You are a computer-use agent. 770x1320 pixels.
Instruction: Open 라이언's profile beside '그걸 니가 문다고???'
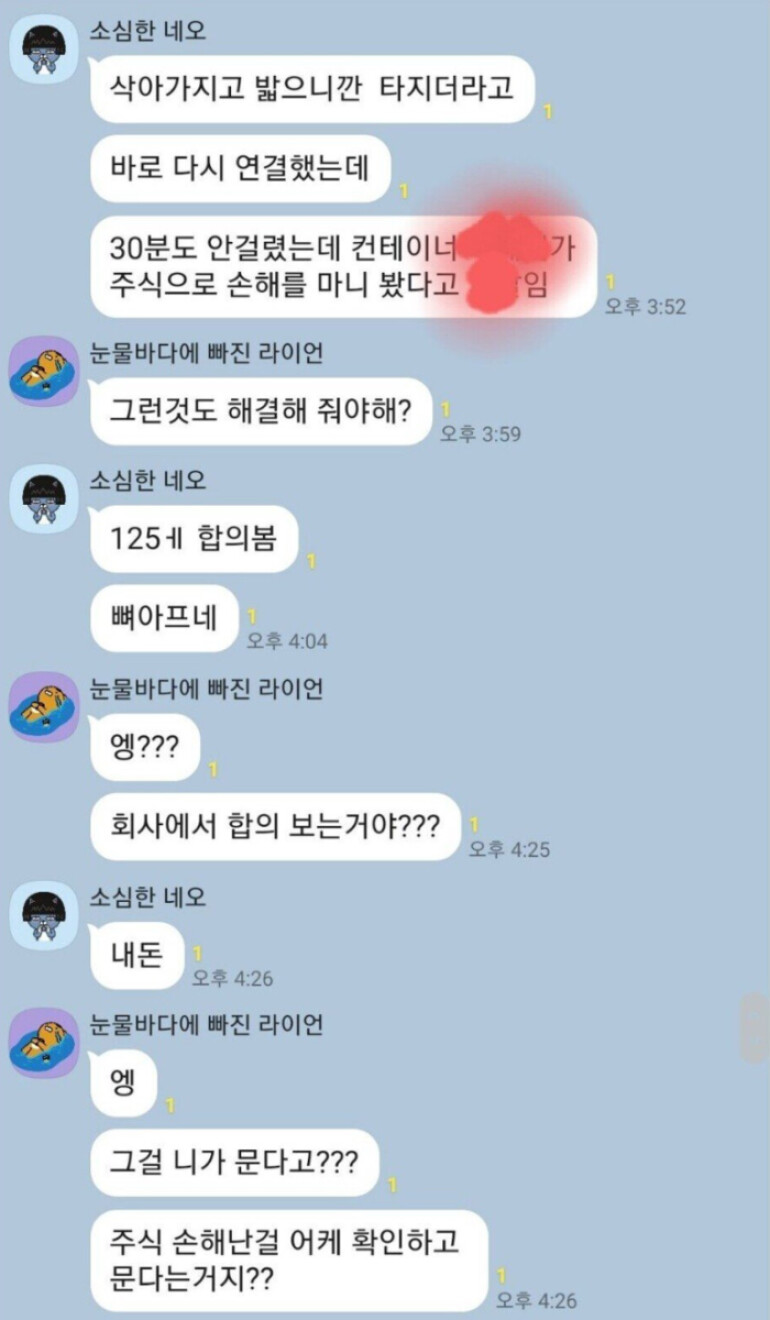(x=43, y=1044)
